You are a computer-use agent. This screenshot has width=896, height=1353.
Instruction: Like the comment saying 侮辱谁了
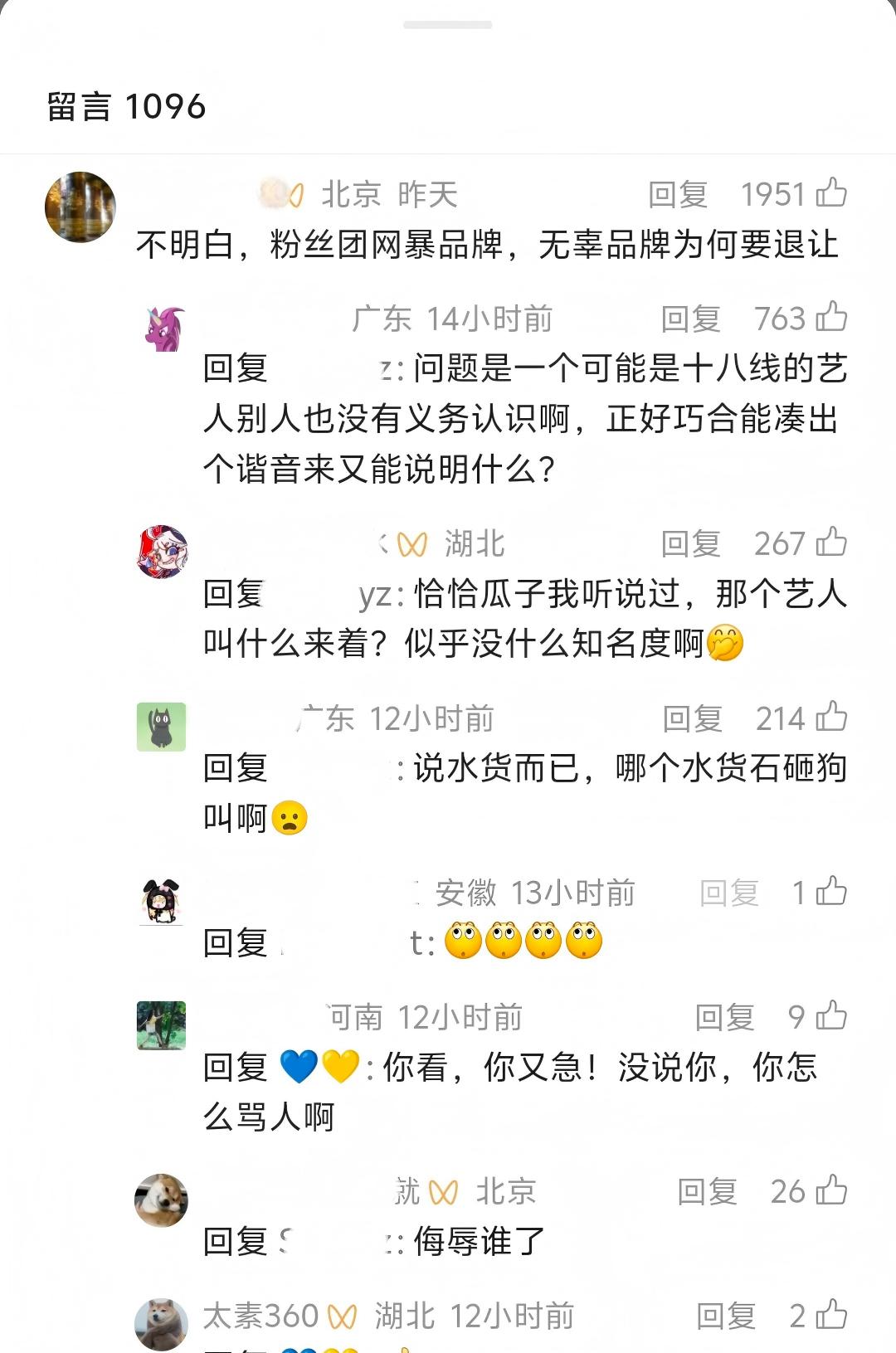coord(831,1190)
